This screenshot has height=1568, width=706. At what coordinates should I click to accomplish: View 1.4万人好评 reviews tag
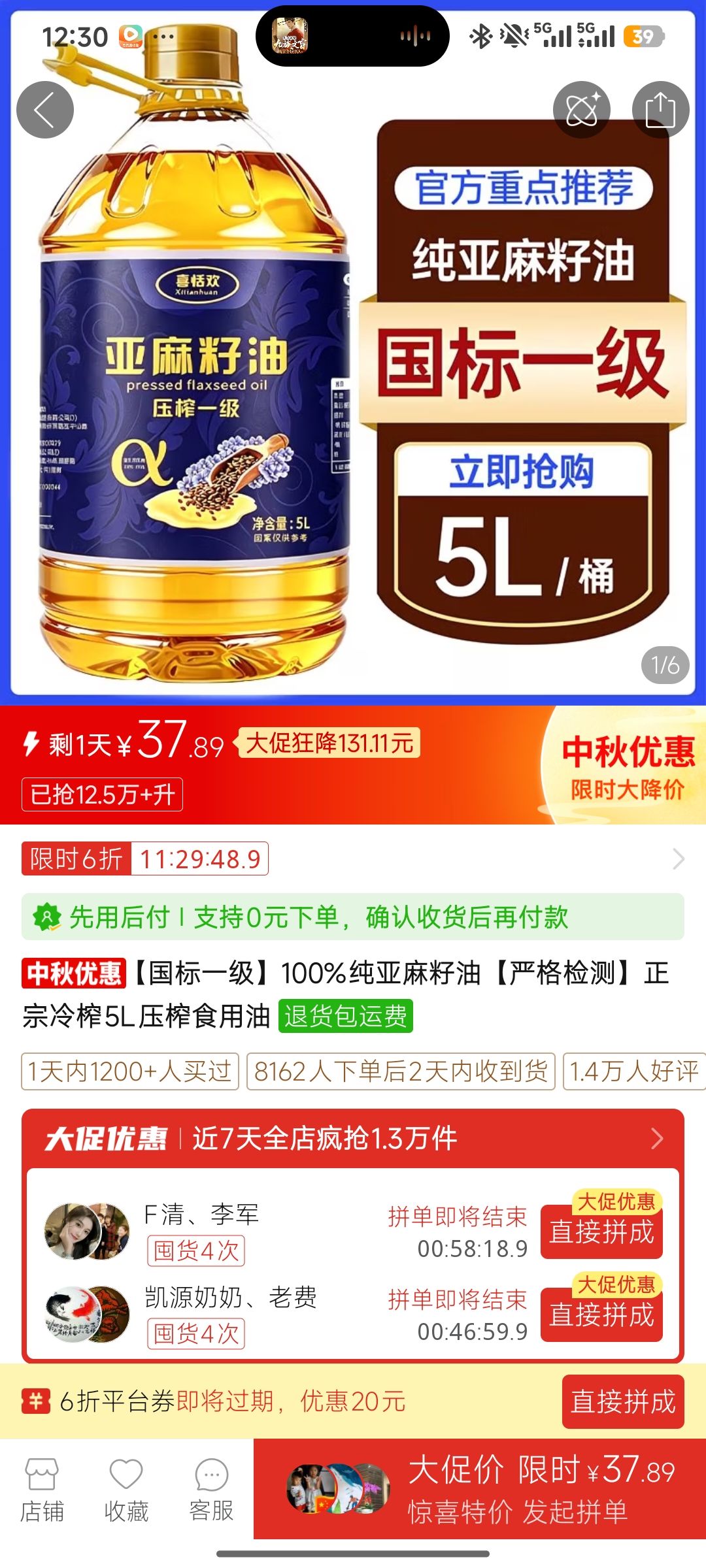click(x=634, y=1071)
